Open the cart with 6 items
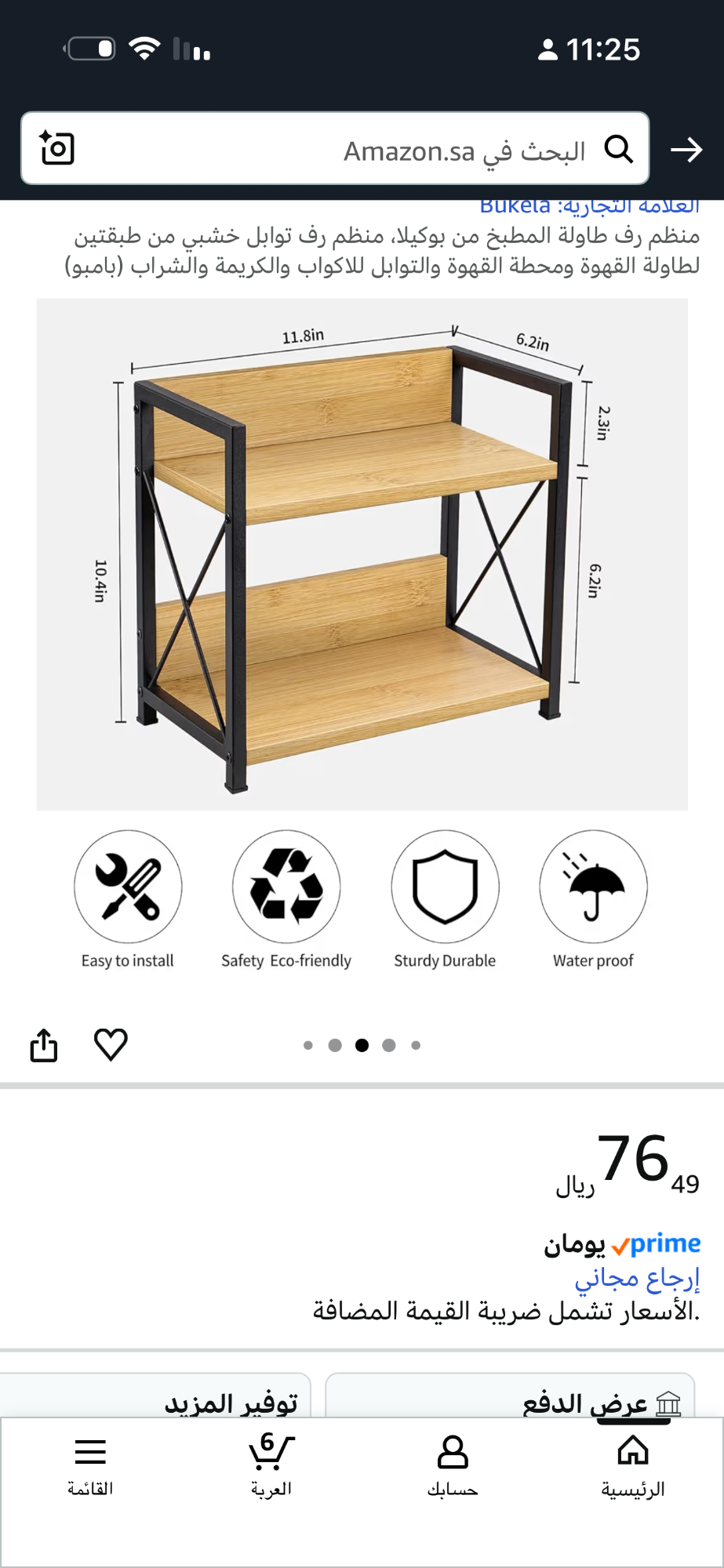Screen dimensions: 724x1568 [271, 1465]
